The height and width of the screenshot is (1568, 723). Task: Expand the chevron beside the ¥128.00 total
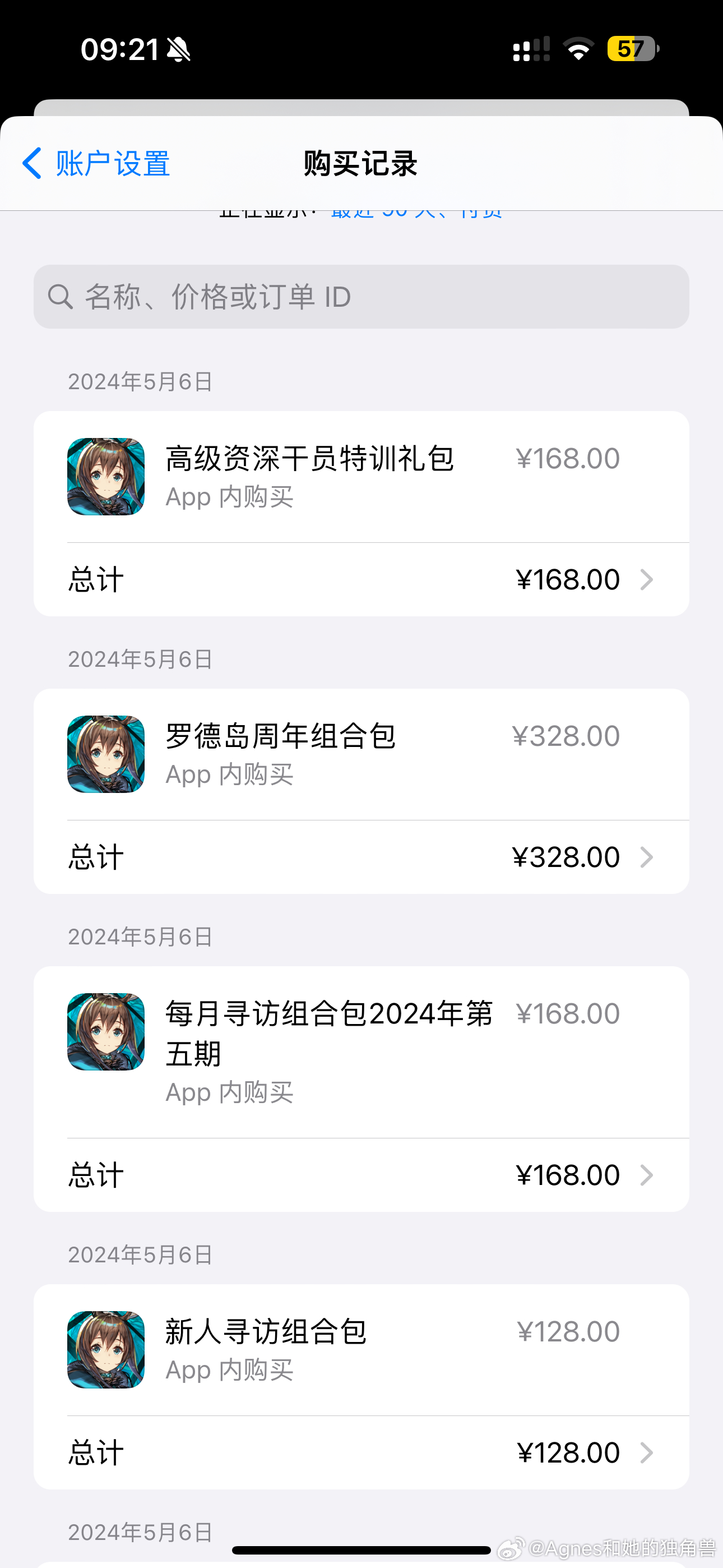coord(647,1451)
